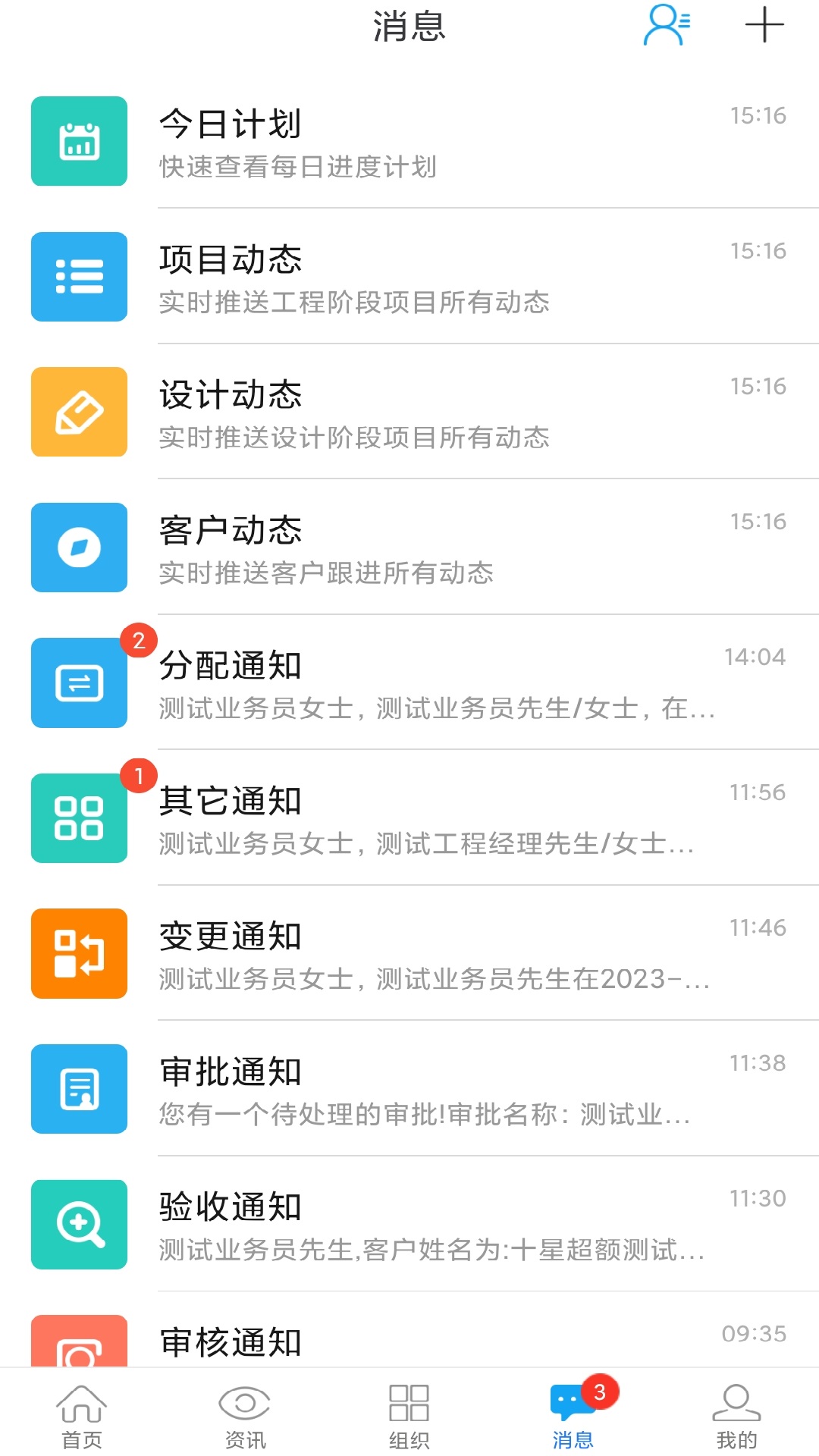Screen dimensions: 819x1456
Task: Open the 设计动态 pencil icon
Action: point(79,412)
